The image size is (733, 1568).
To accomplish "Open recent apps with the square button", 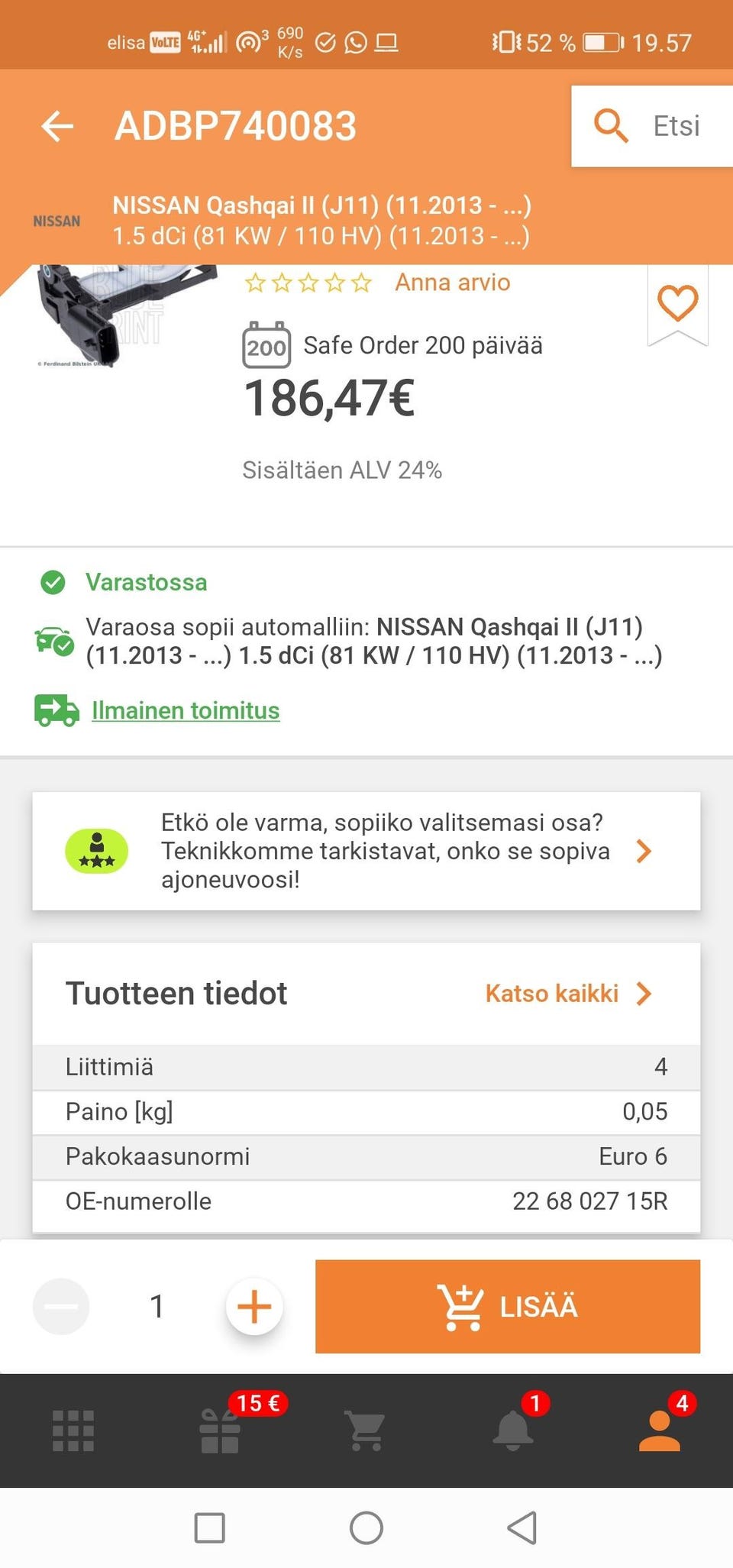I will (210, 1528).
